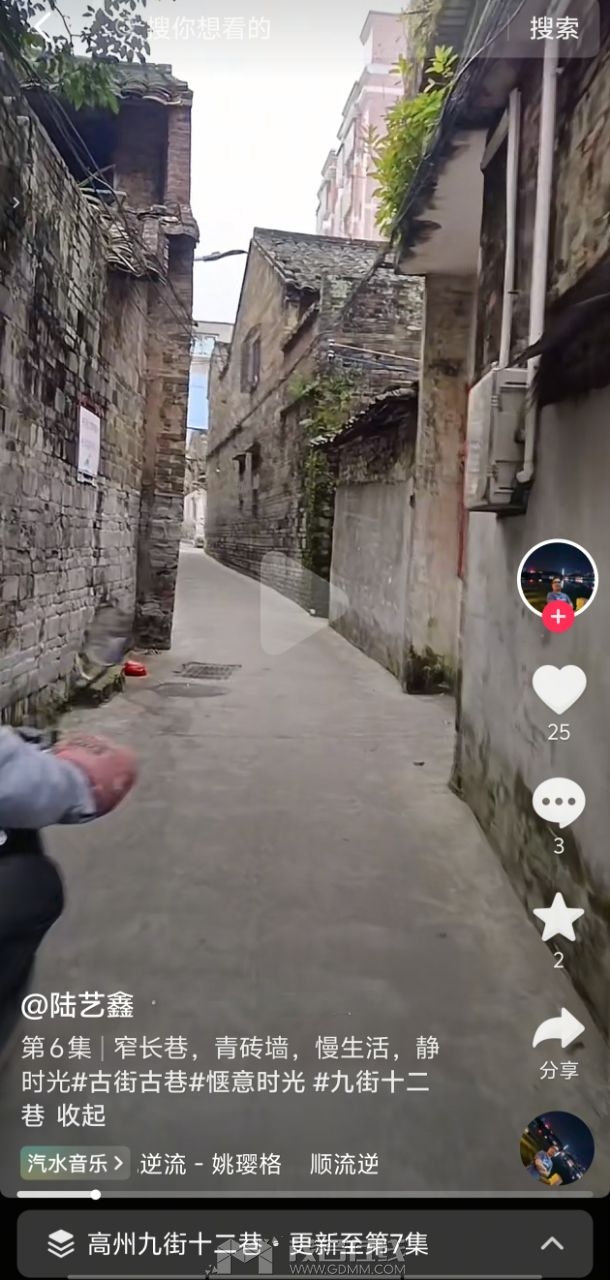Share the video via 分享
This screenshot has width=610, height=1280.
tap(558, 1040)
